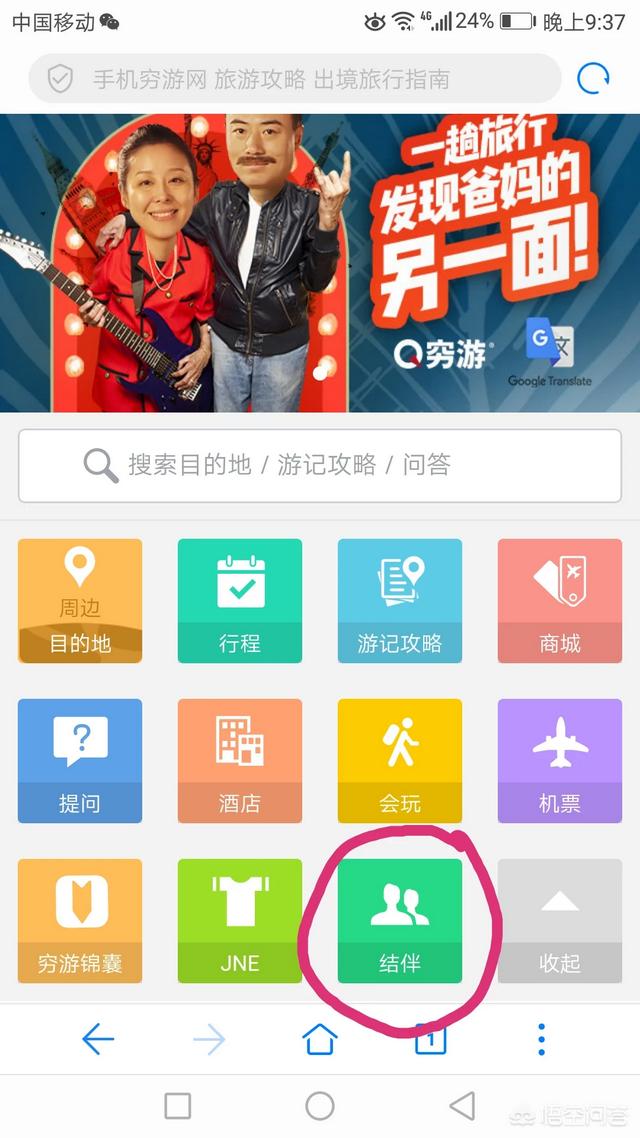Open 机票 flight tickets
The width and height of the screenshot is (640, 1138).
559,761
